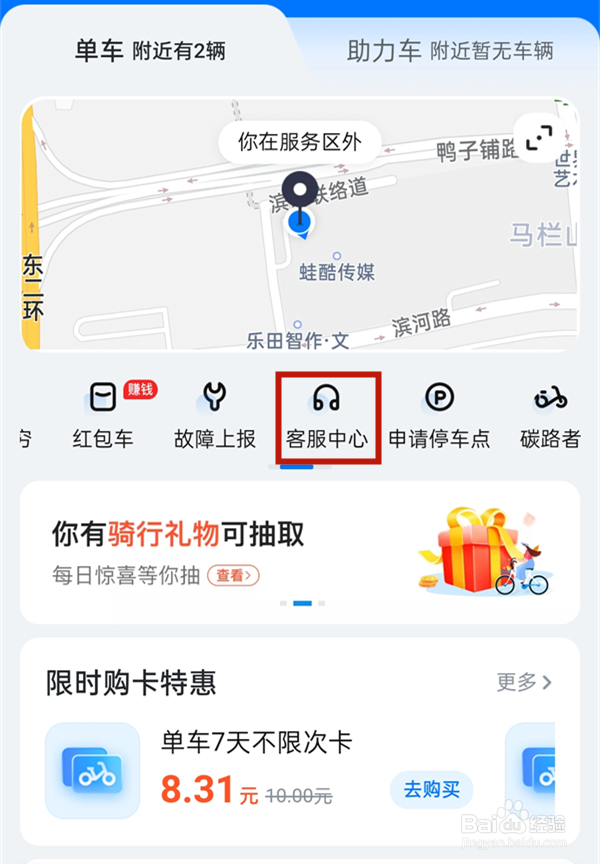Tap 去购买 for 单车7天不限次卡
The height and width of the screenshot is (864, 601).
coord(431,790)
